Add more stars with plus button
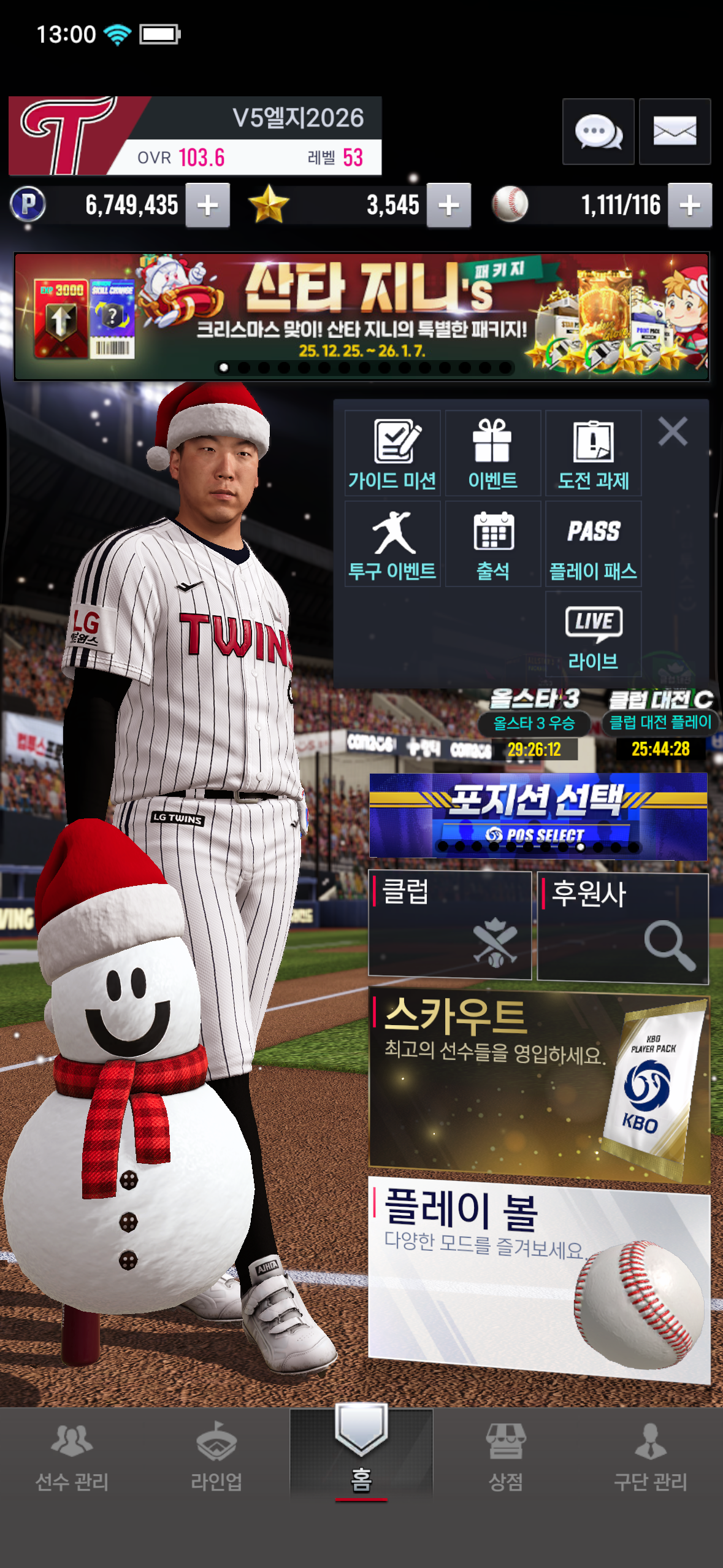Image resolution: width=723 pixels, height=1568 pixels. 449,206
